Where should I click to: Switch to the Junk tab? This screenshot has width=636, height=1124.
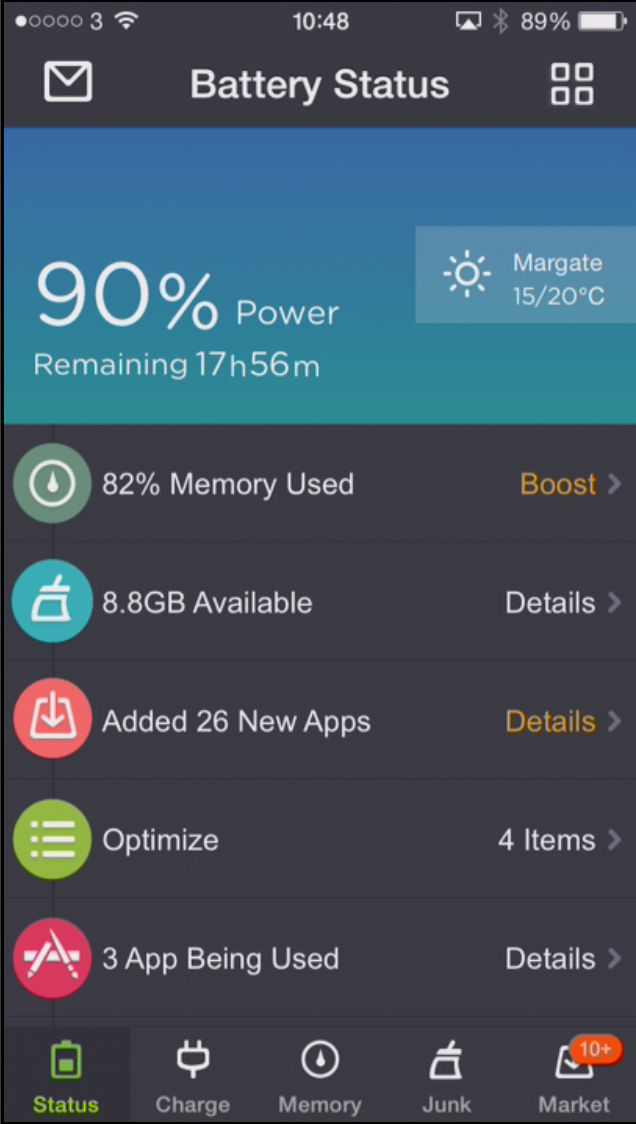tap(446, 1075)
